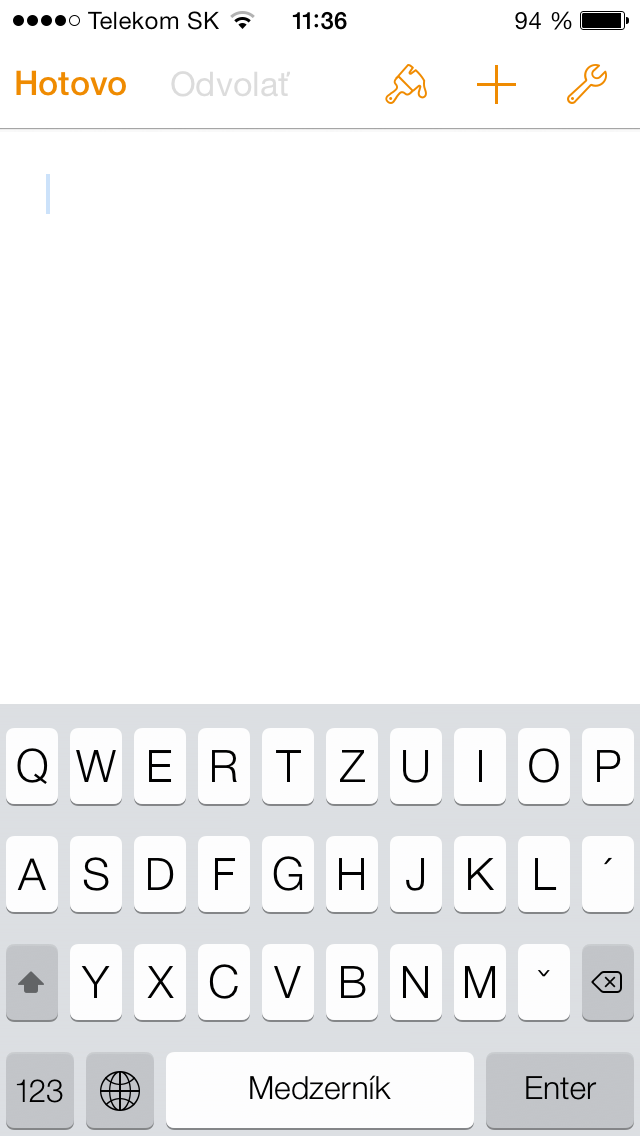Open the plus insert menu
This screenshot has width=640, height=1136.
(x=496, y=85)
